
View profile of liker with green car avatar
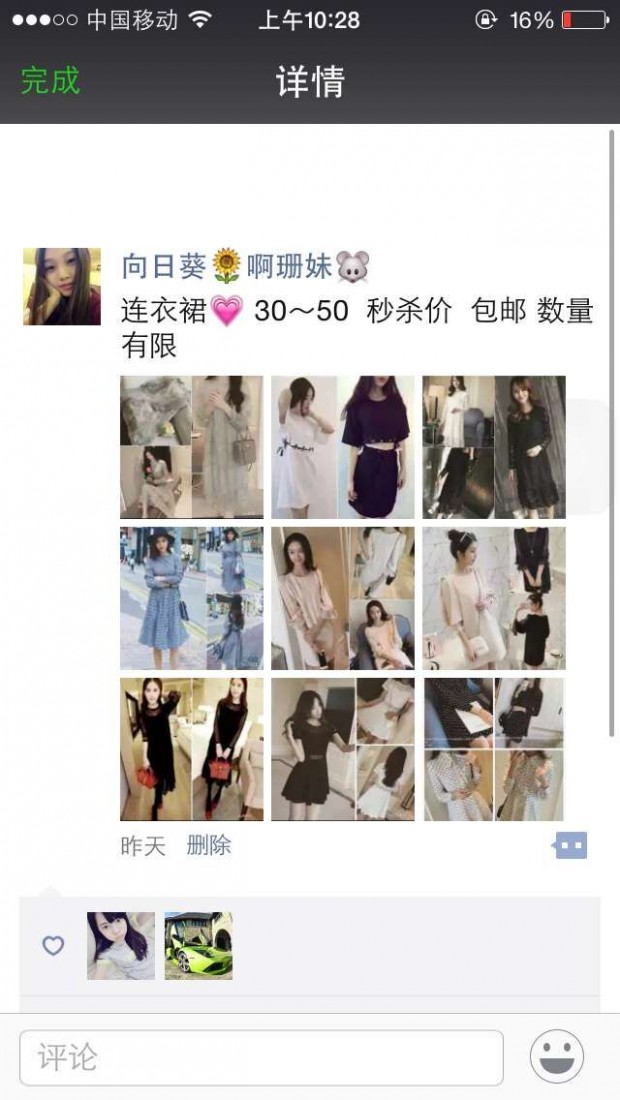[199, 945]
